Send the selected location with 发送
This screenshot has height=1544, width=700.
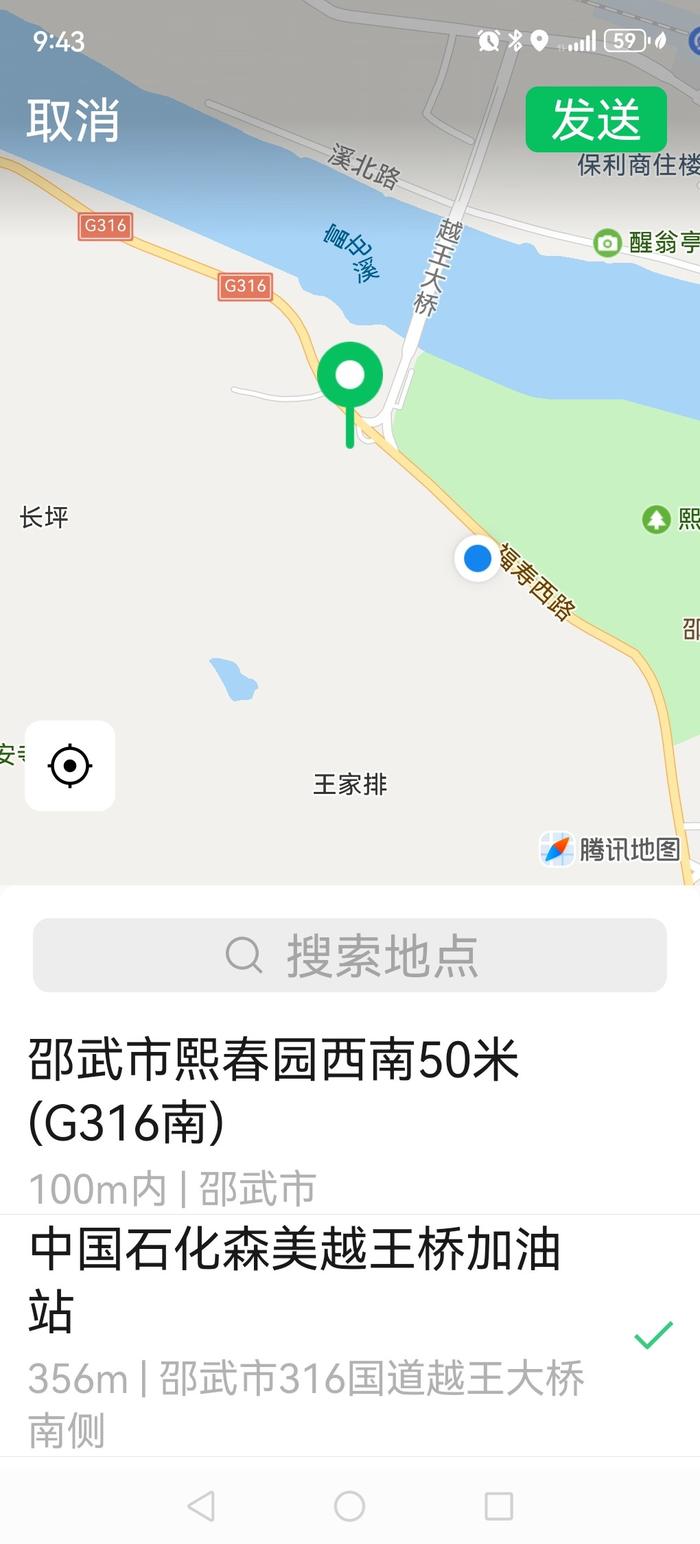click(x=596, y=120)
